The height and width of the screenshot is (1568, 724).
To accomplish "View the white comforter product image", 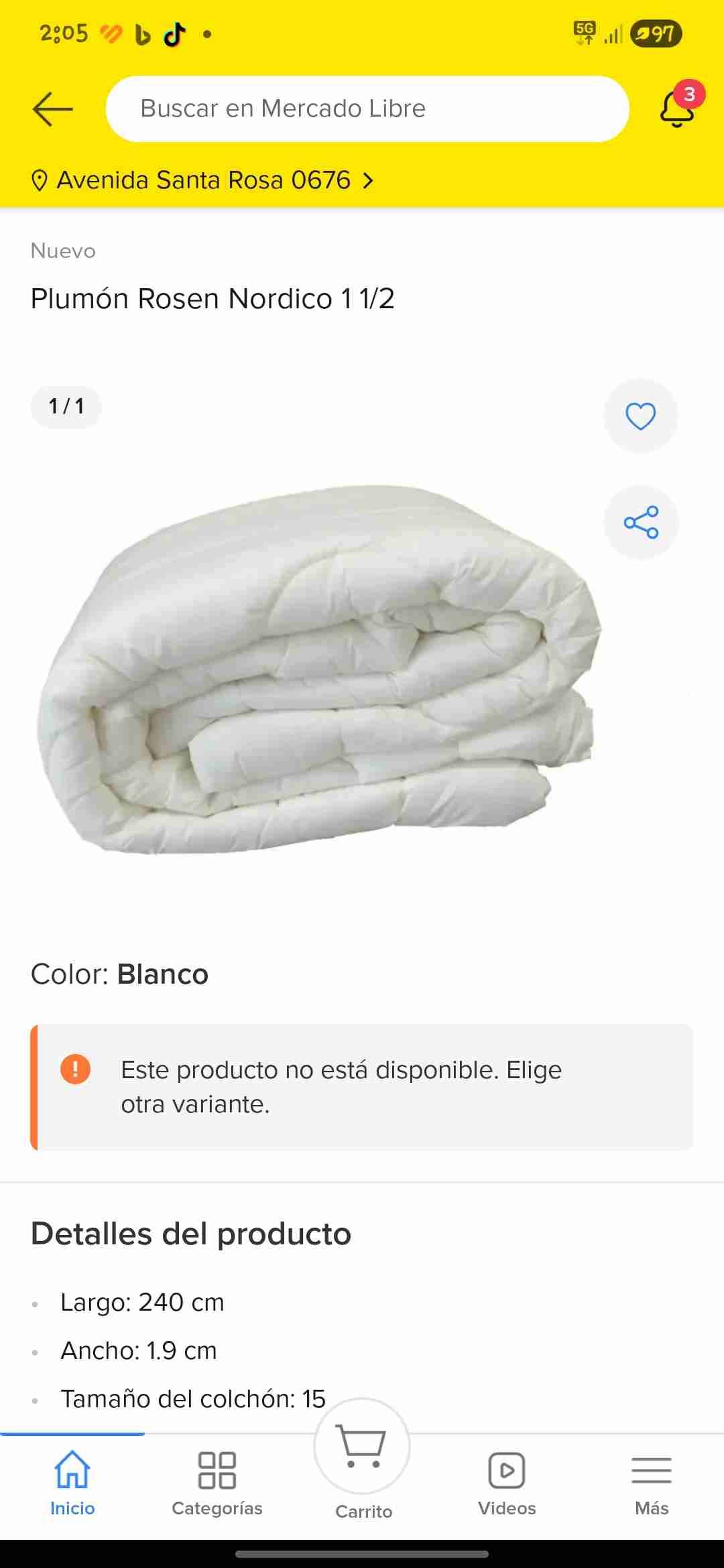I will pyautogui.click(x=318, y=670).
